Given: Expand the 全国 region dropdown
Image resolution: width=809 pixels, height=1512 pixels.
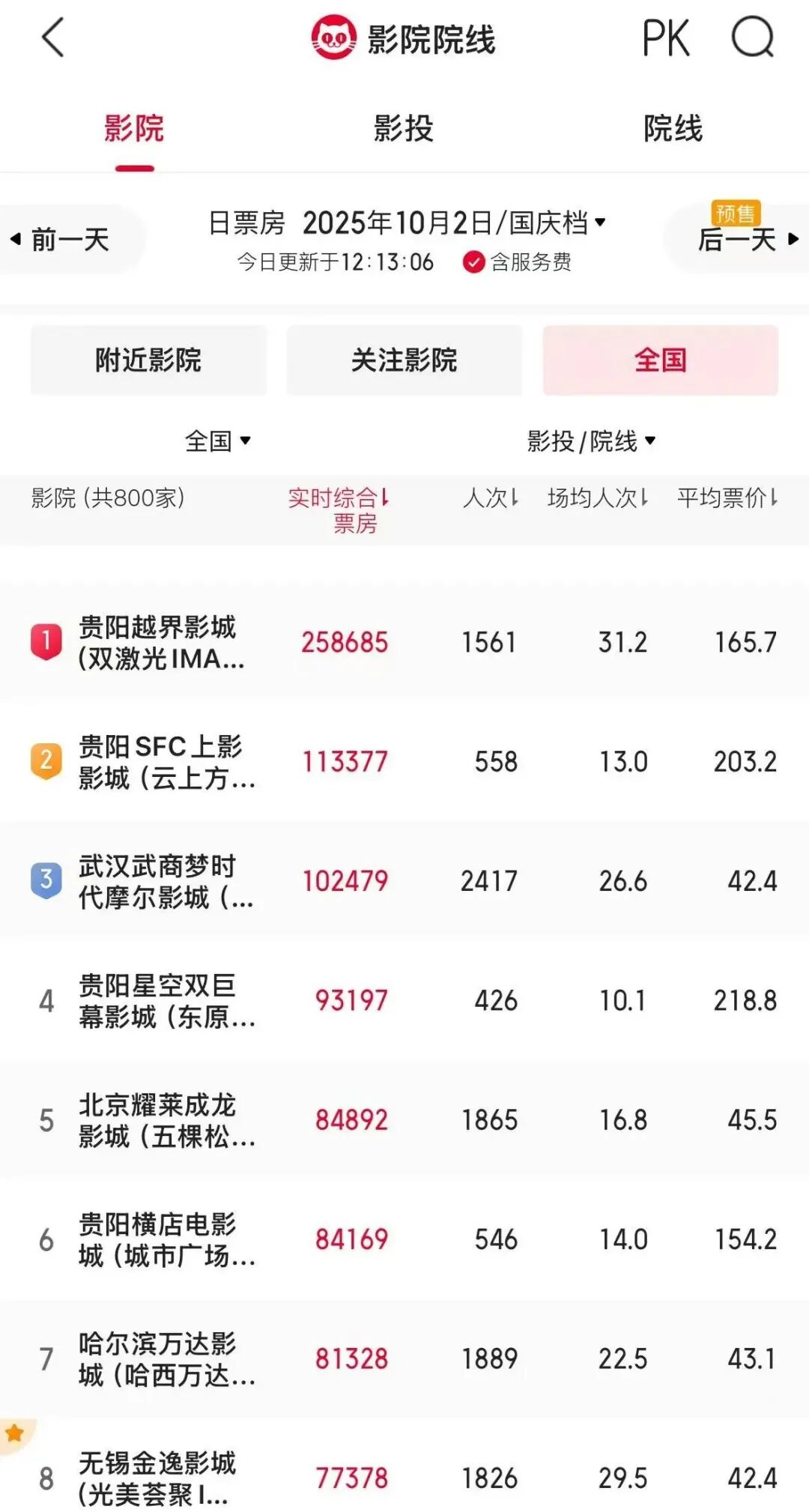Looking at the screenshot, I should (217, 441).
